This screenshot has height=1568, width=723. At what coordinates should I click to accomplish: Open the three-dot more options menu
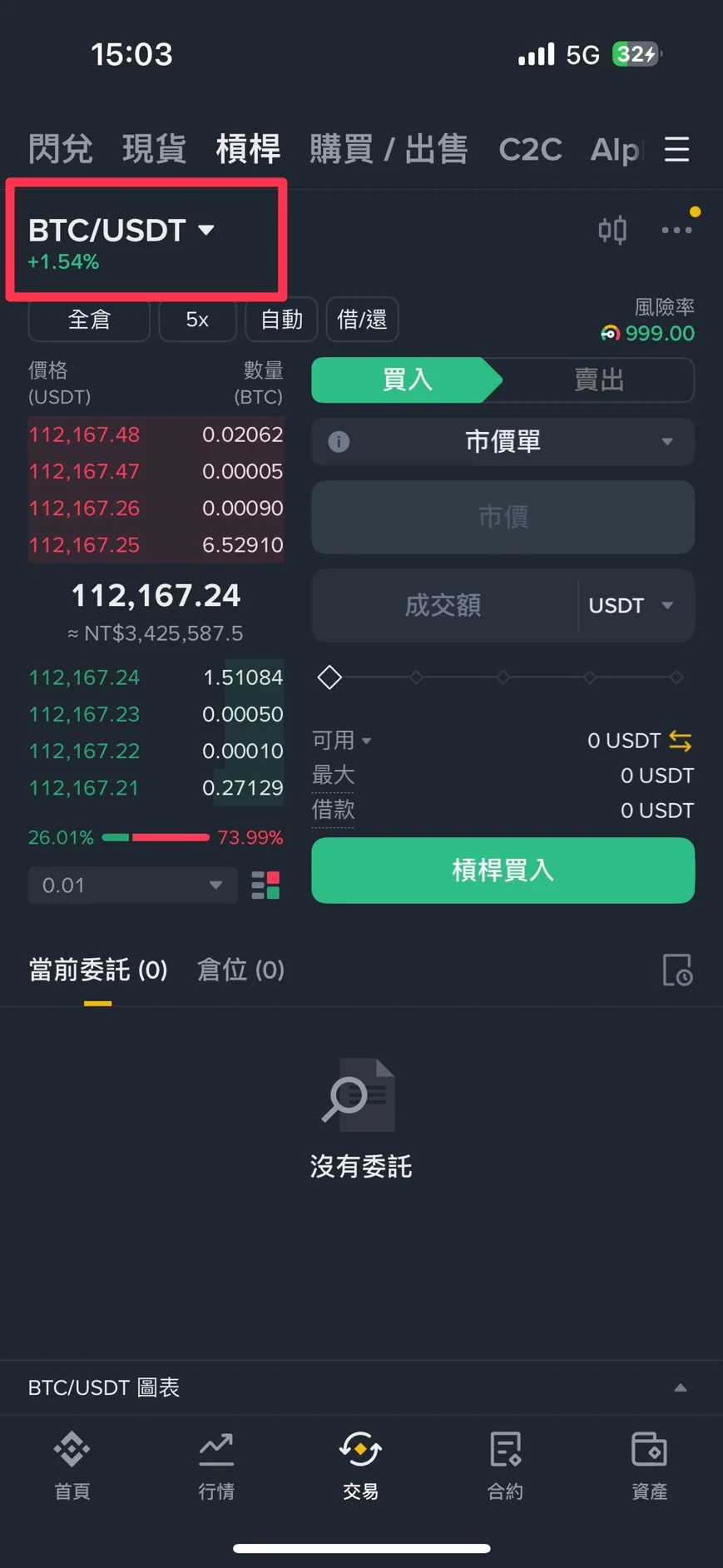[676, 230]
